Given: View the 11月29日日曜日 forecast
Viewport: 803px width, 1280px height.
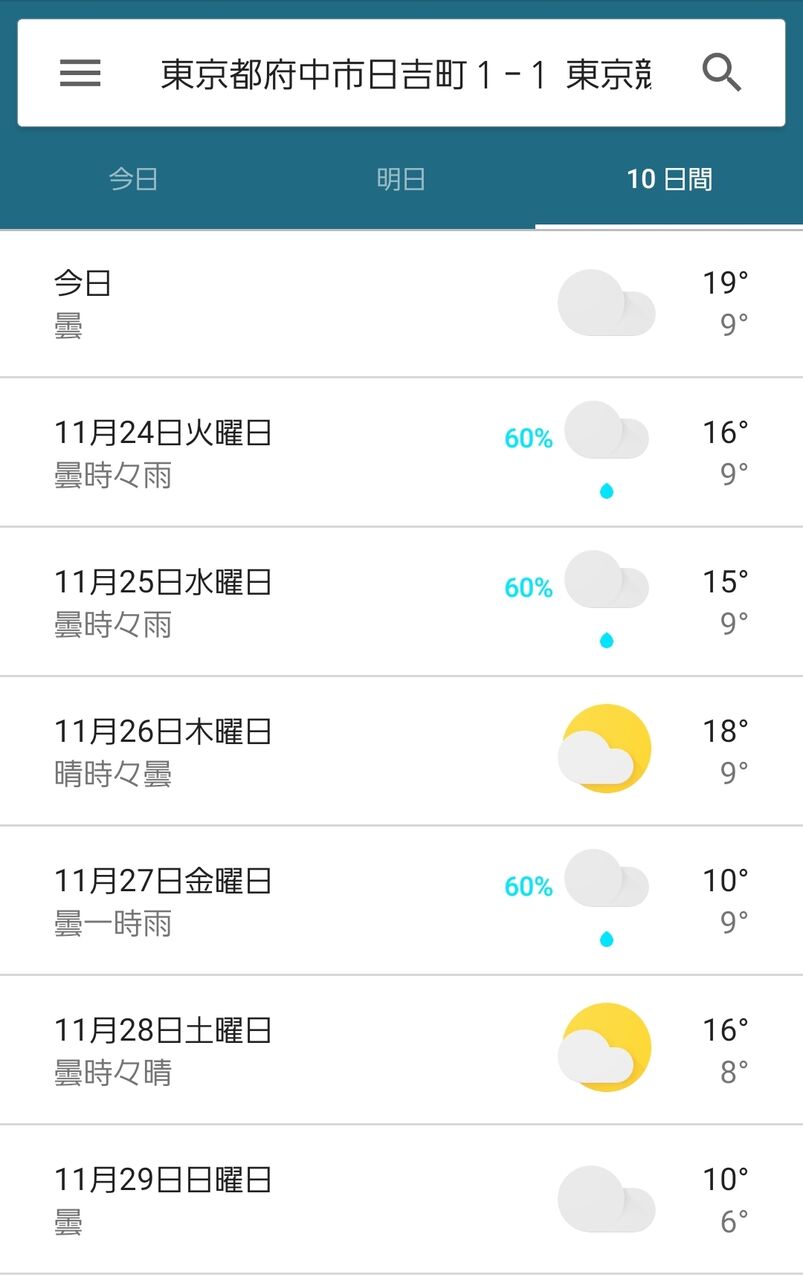Looking at the screenshot, I should point(401,1199).
